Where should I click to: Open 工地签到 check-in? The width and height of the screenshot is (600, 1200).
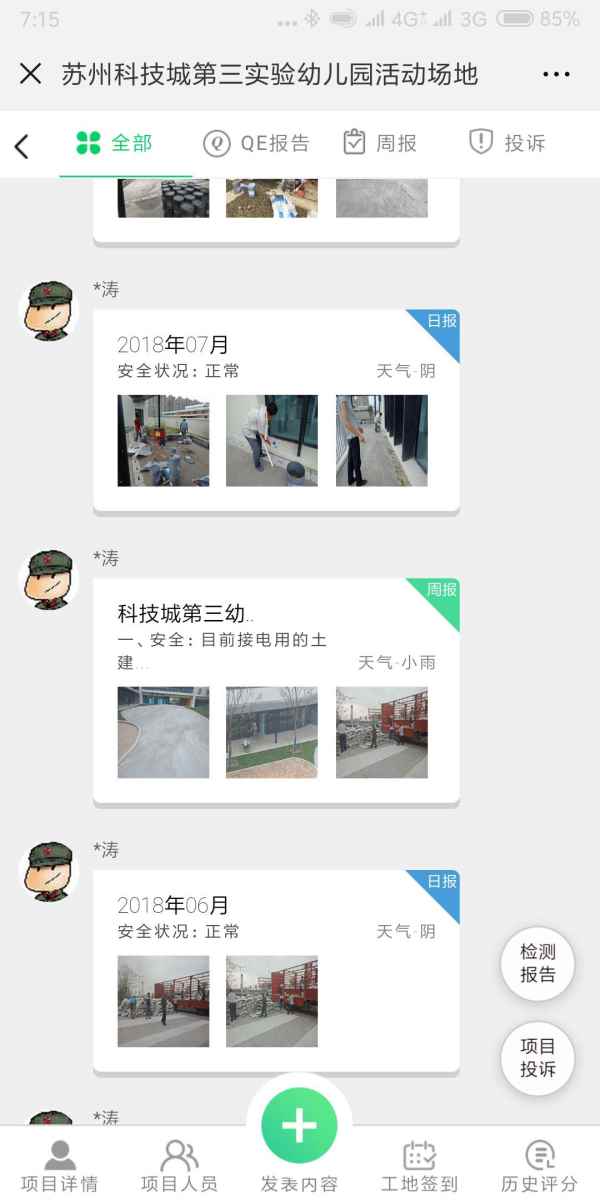[419, 1166]
